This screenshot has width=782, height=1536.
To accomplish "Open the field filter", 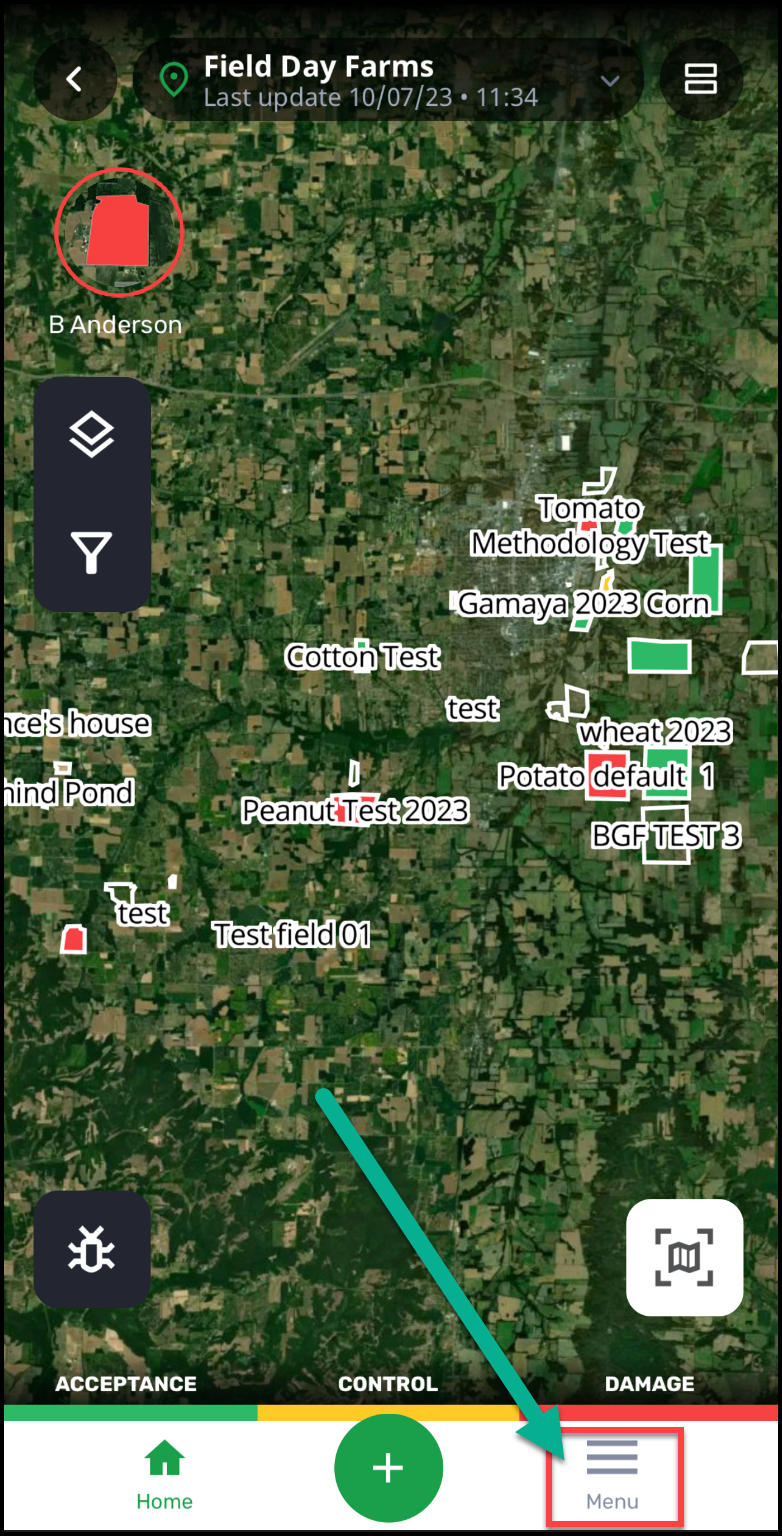I will click(x=92, y=552).
